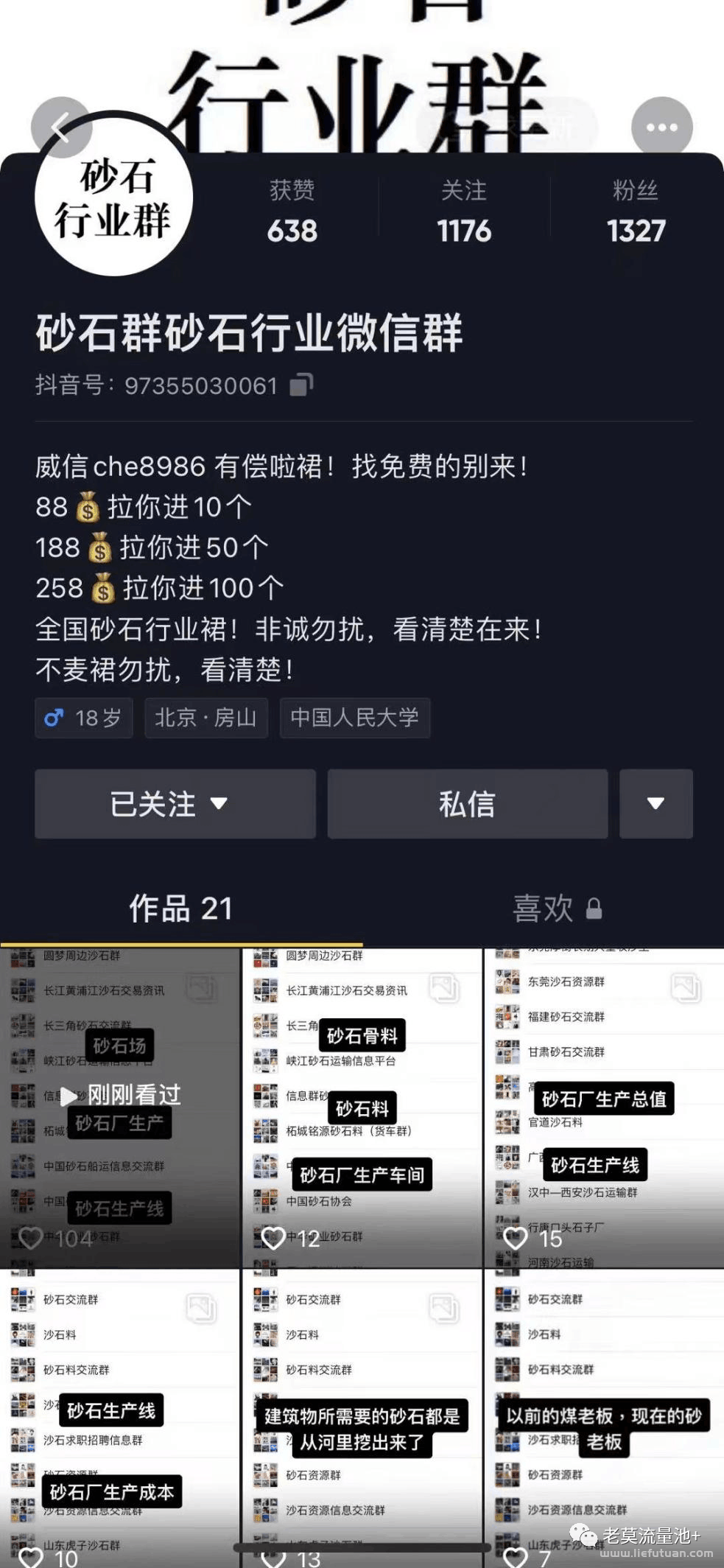Open the video captioned 砂石厂生产车间

point(362,1108)
